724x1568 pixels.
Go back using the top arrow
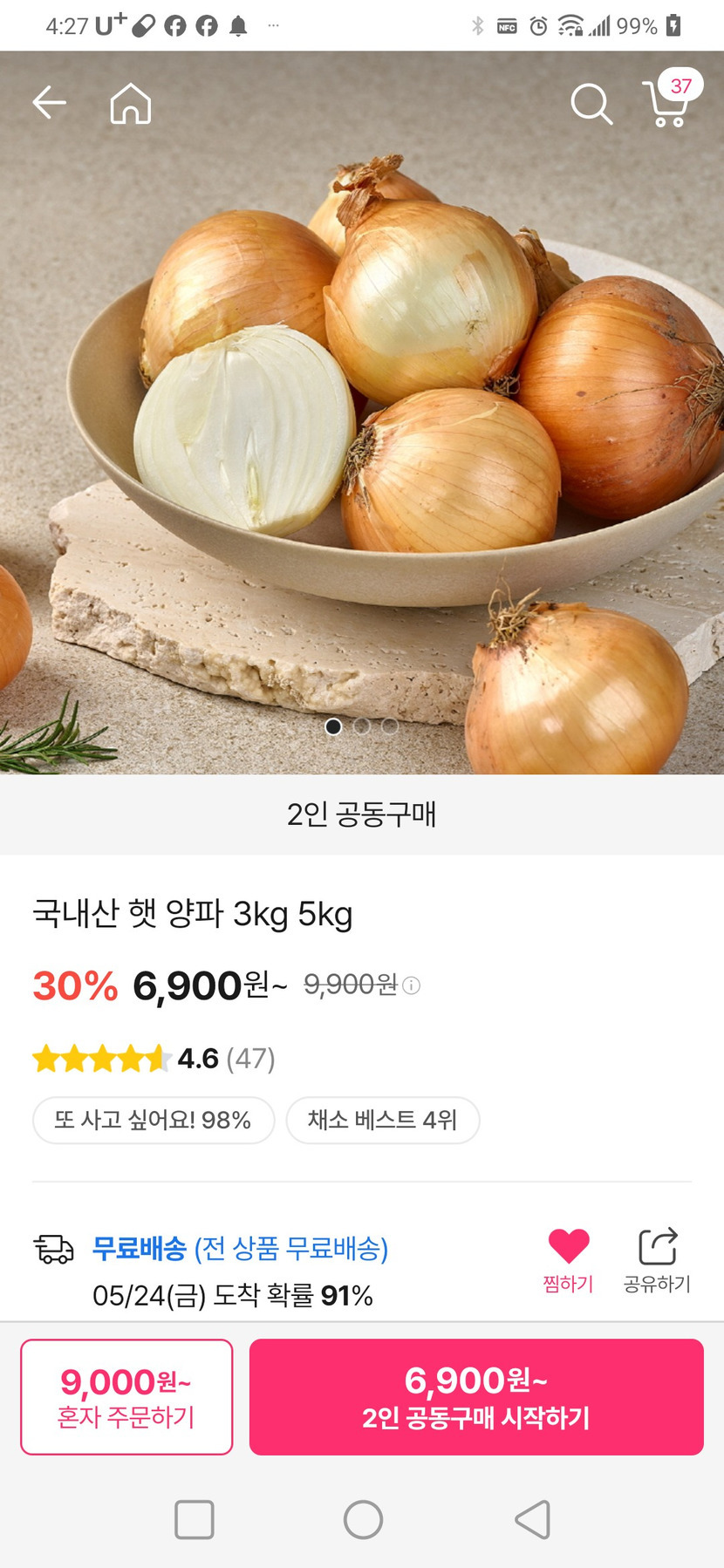click(x=49, y=103)
